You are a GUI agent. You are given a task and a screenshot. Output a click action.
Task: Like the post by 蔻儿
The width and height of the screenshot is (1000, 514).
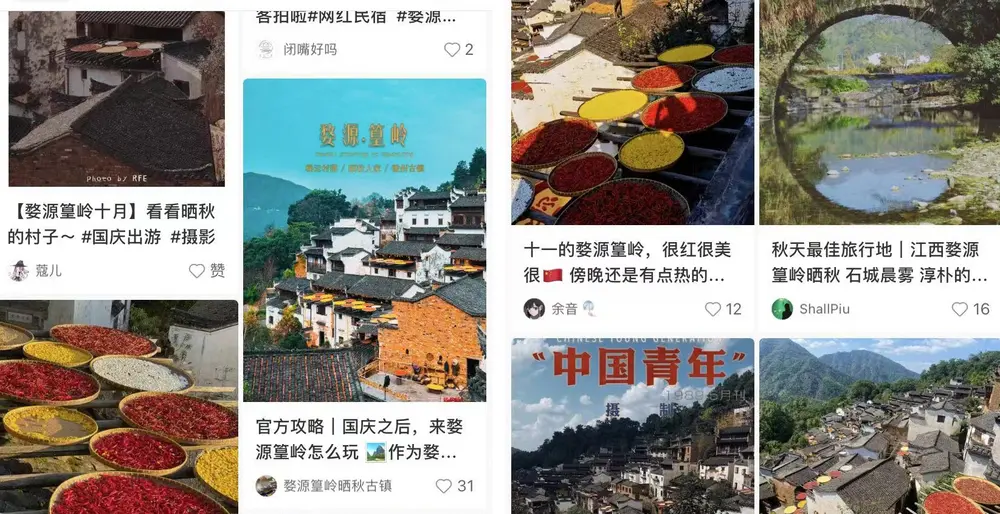point(198,271)
